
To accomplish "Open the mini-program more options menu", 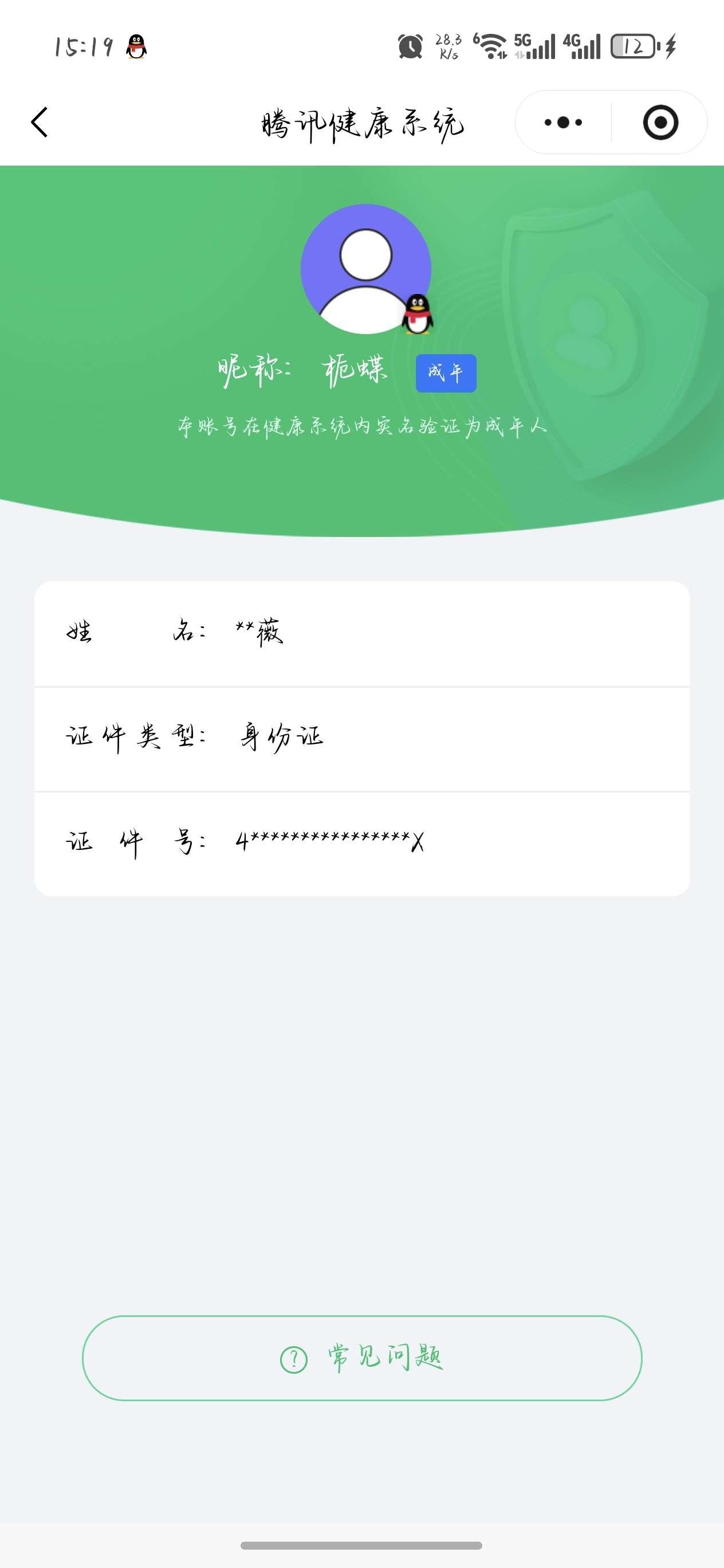I will coord(563,121).
